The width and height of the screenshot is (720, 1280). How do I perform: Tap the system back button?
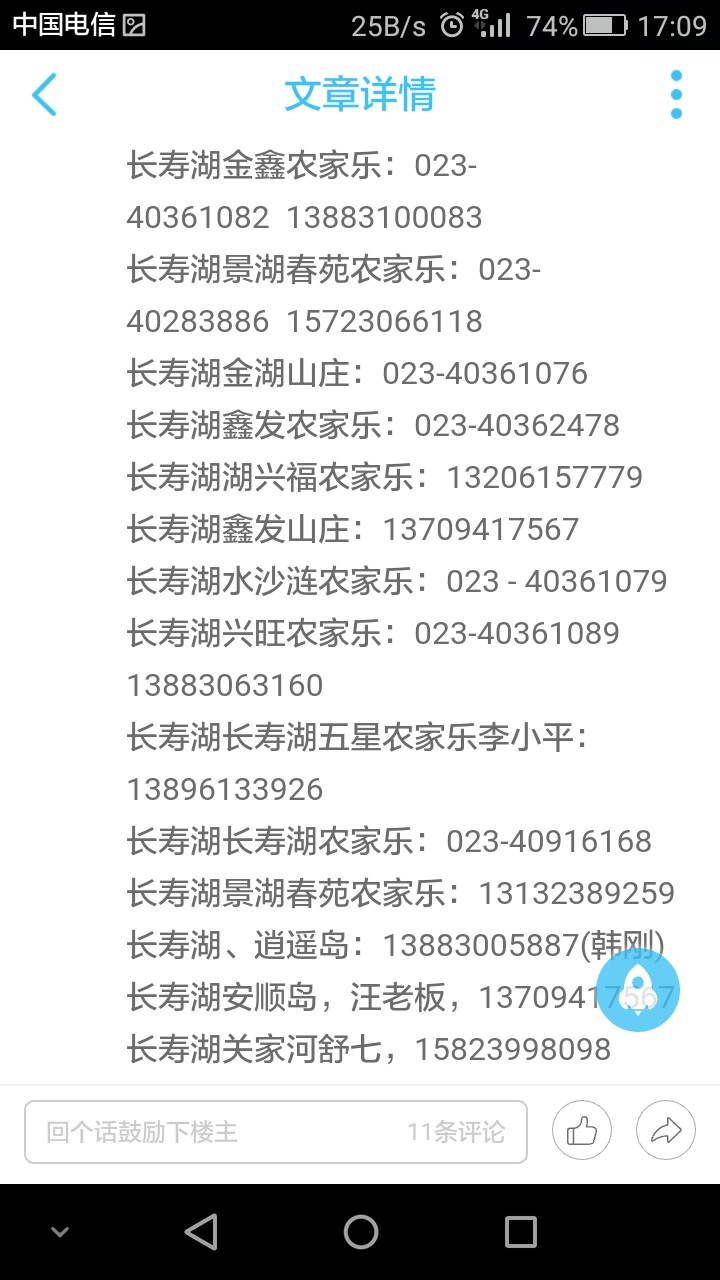[201, 1232]
